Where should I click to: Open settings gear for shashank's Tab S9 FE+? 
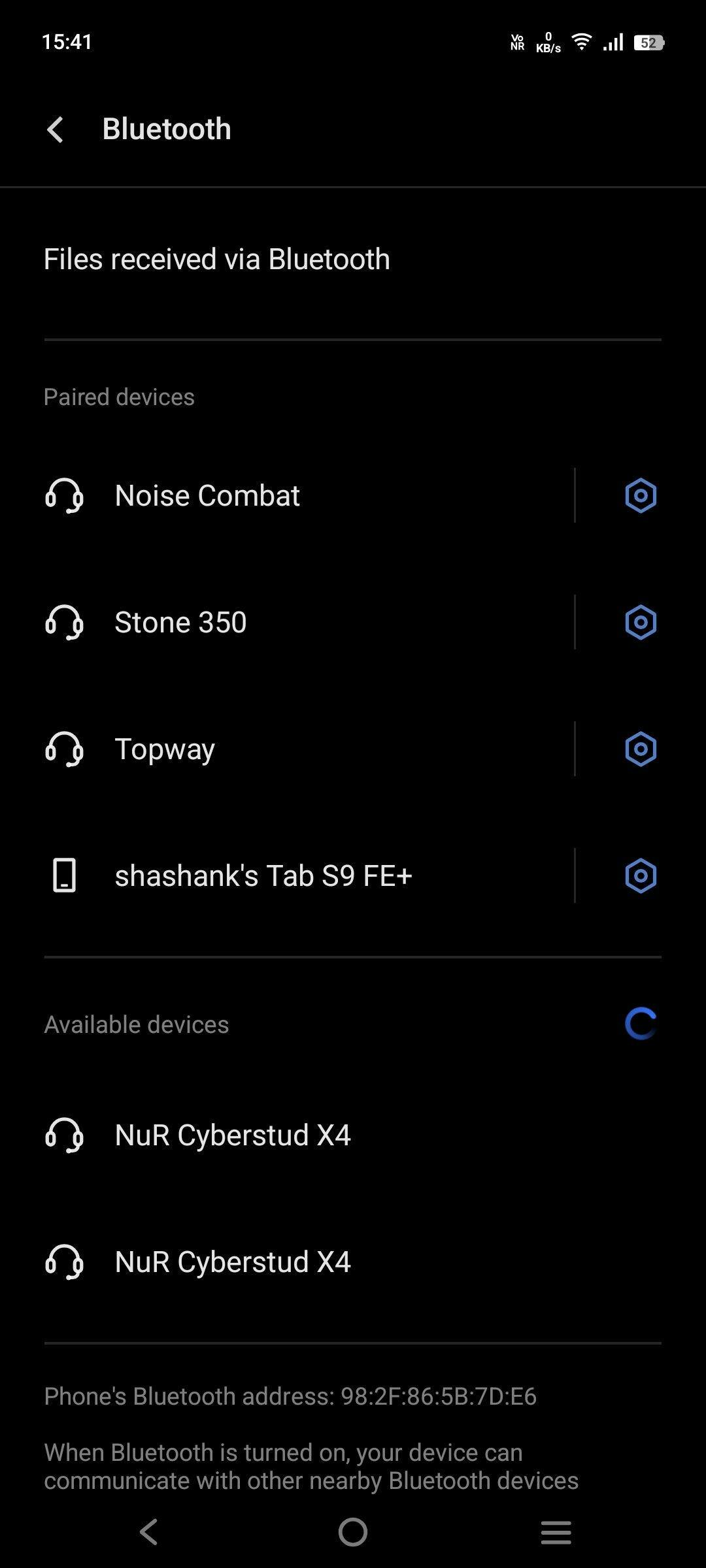pyautogui.click(x=640, y=876)
